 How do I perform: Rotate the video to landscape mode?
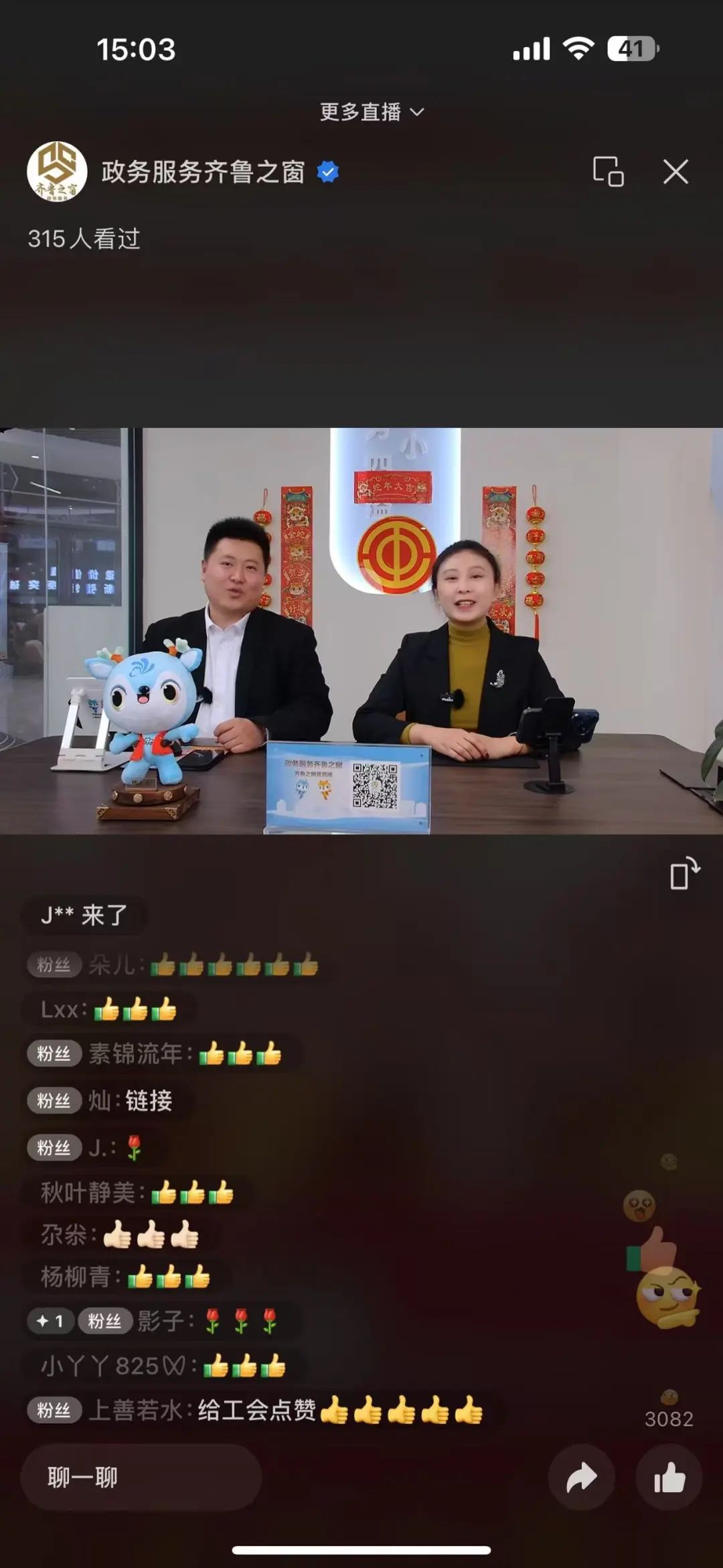(x=684, y=873)
